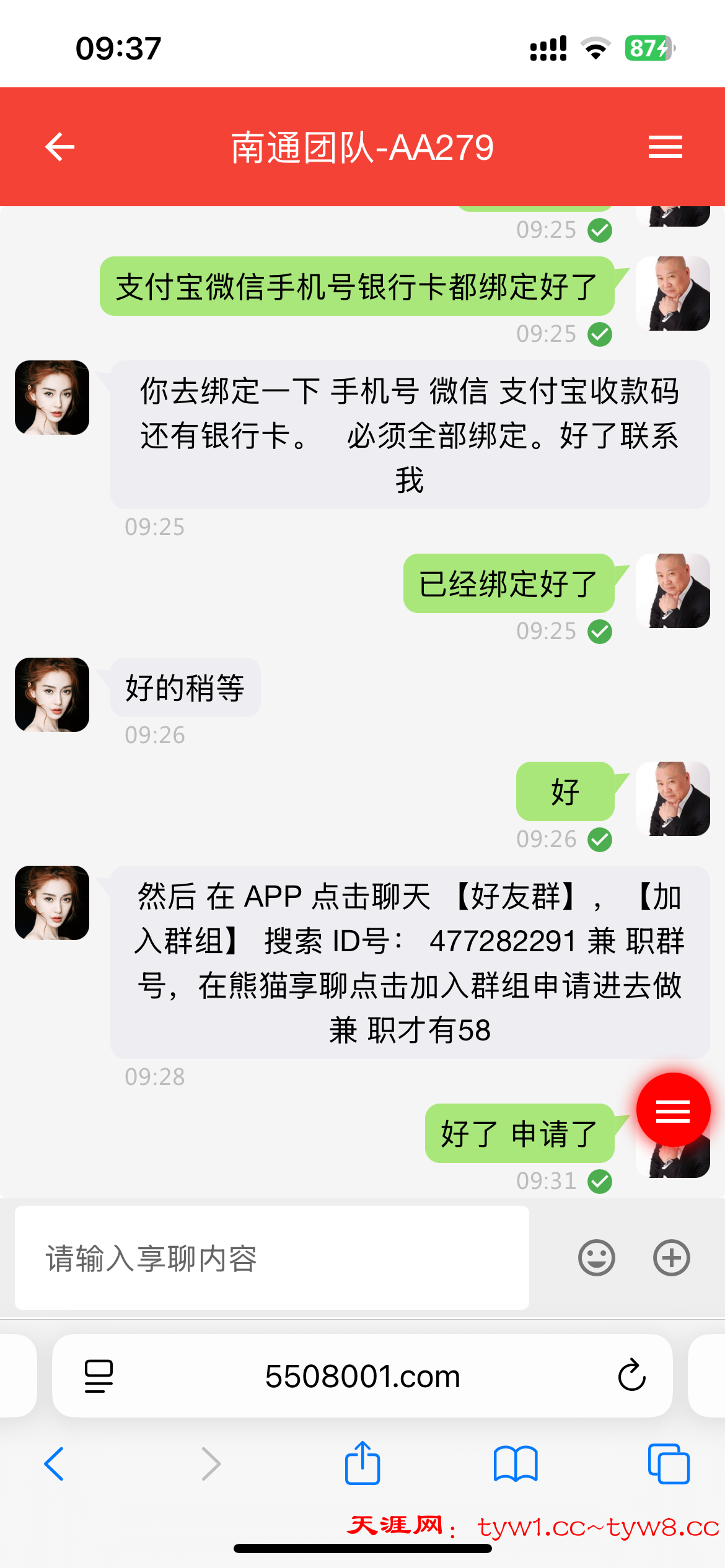Open the hamburger menu in the header
The width and height of the screenshot is (725, 1568).
665,147
